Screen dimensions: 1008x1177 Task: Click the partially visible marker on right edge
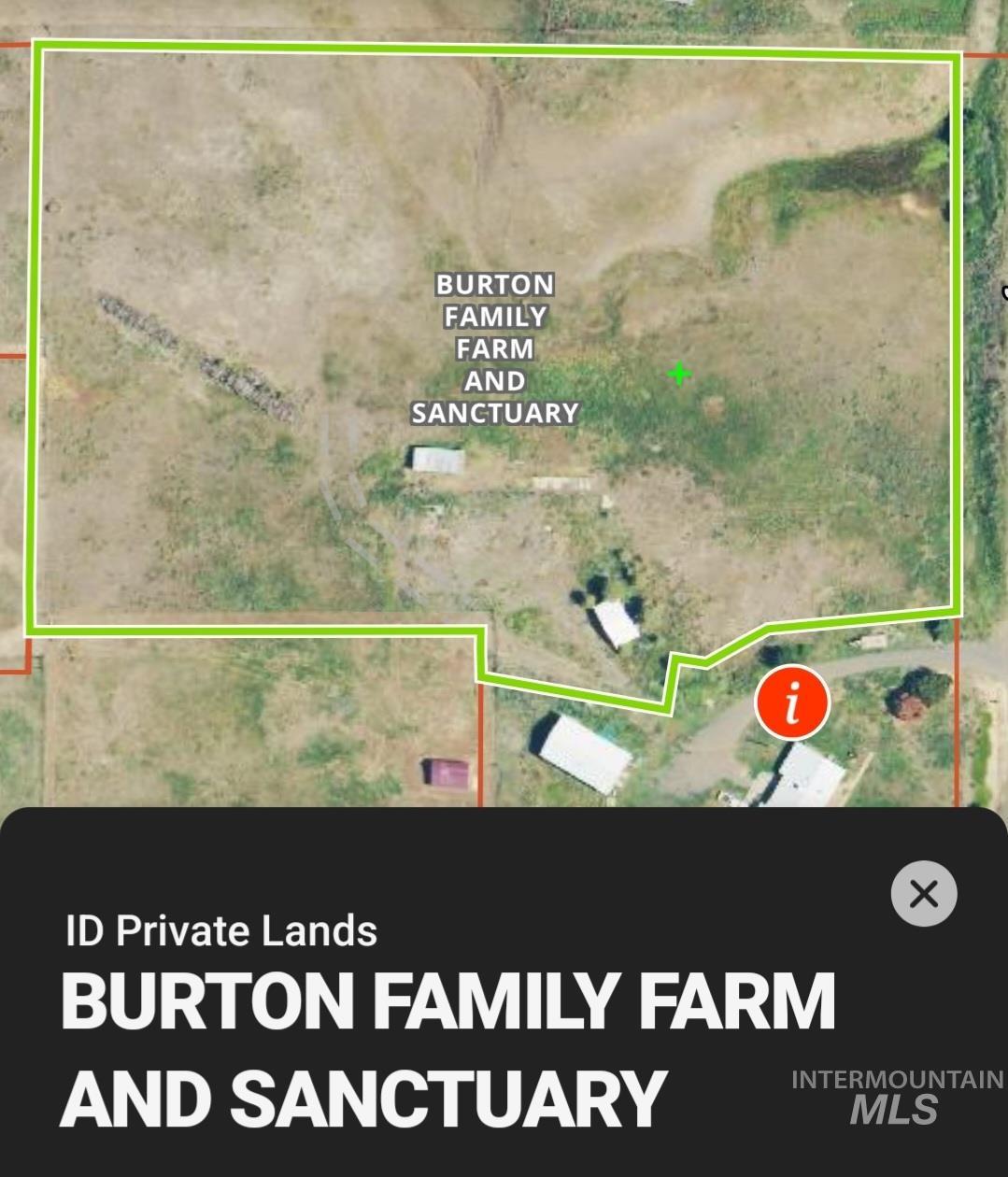(1002, 292)
